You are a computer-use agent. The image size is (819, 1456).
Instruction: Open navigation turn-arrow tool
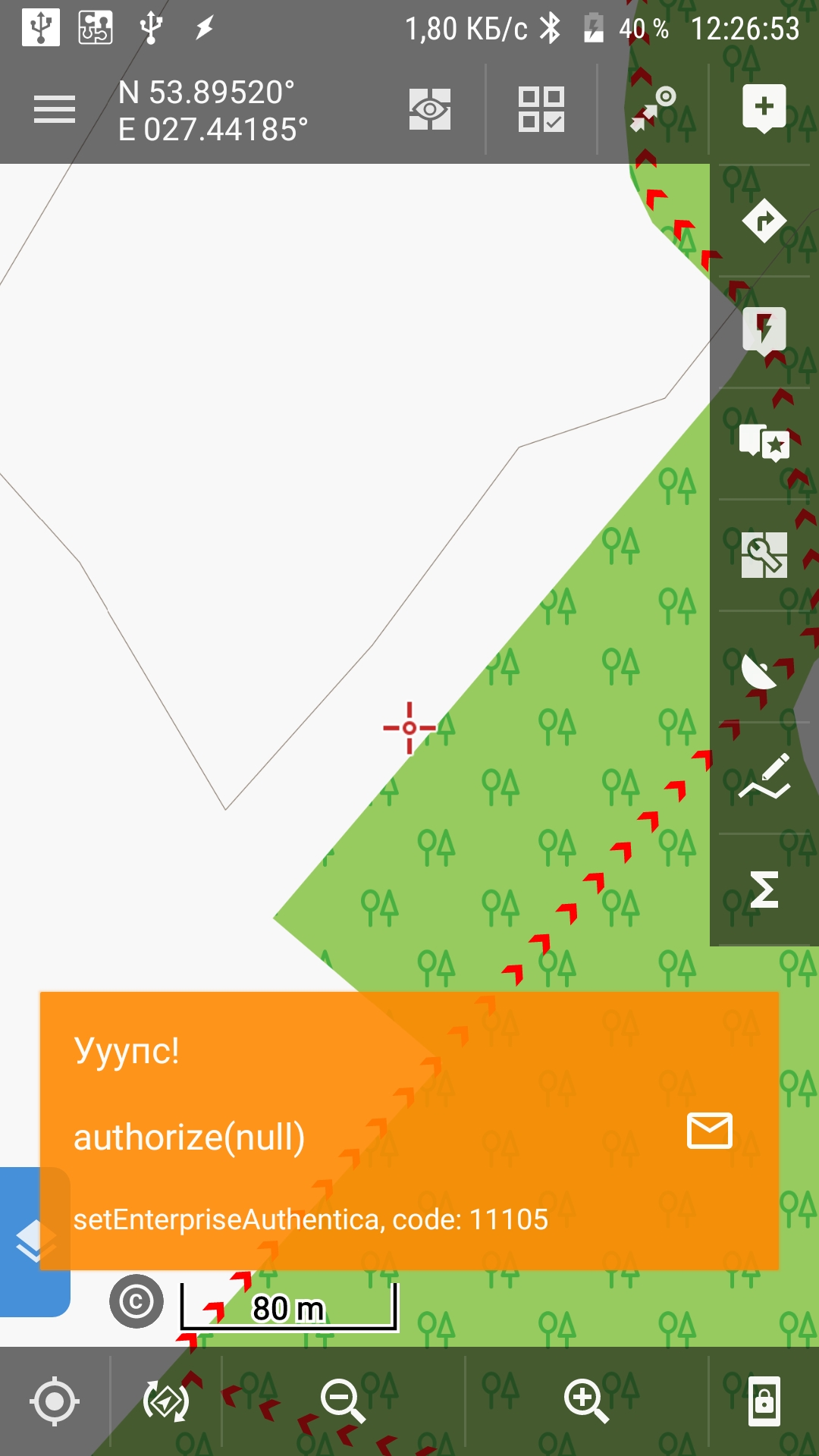click(x=764, y=221)
